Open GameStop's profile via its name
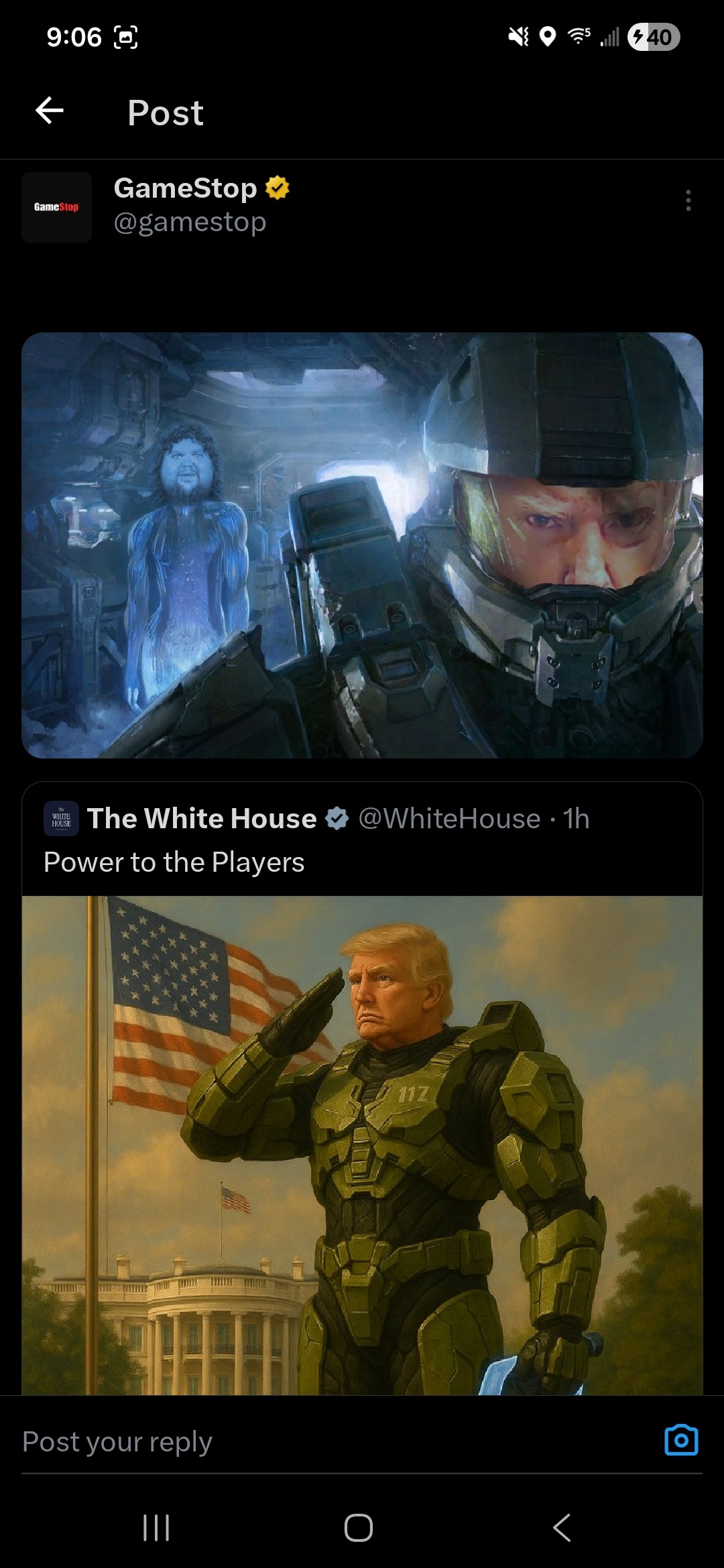Viewport: 724px width, 1568px height. click(186, 188)
